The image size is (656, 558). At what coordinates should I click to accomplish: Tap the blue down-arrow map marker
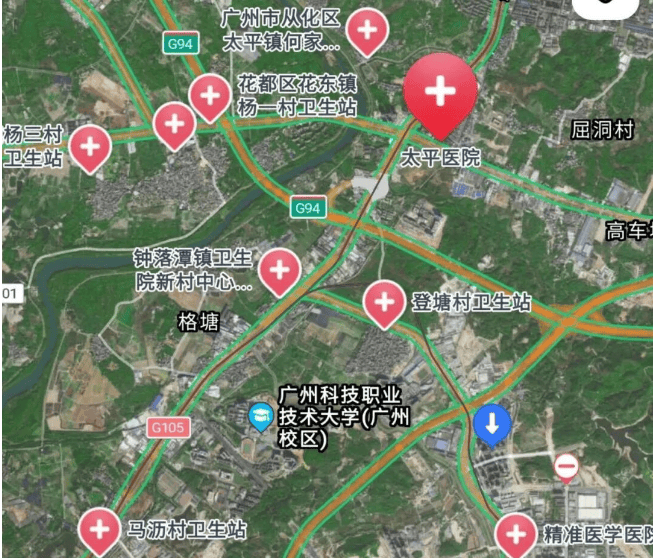tap(492, 423)
